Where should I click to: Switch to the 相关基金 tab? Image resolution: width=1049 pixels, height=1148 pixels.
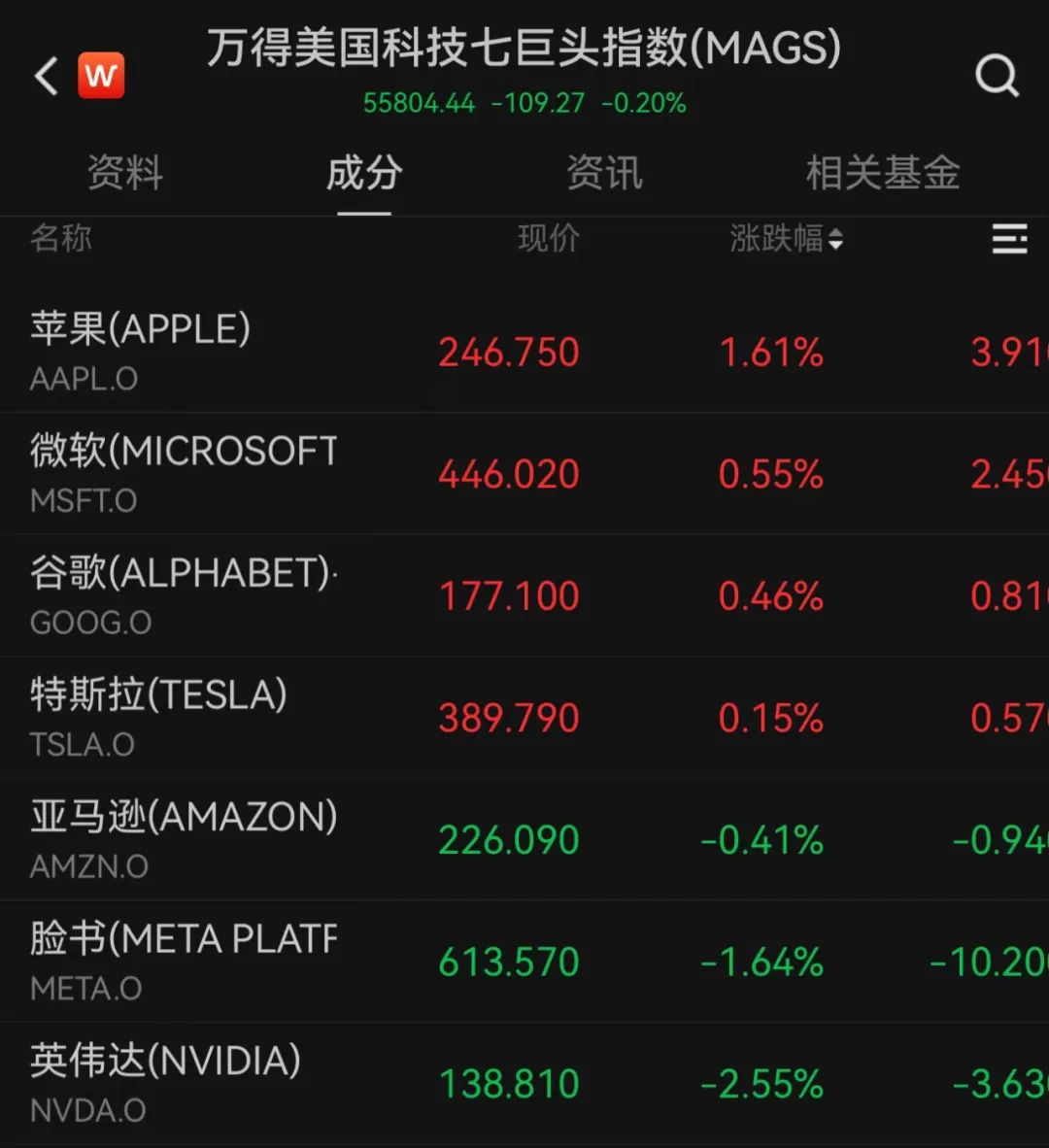click(x=880, y=173)
